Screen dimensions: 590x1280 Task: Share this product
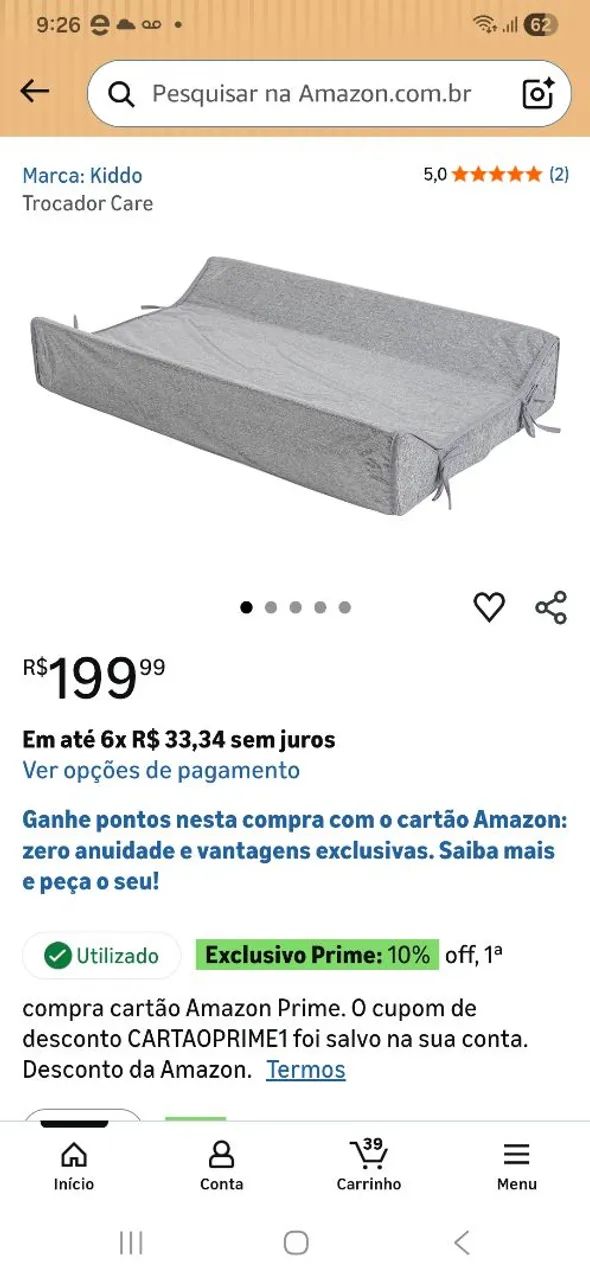(x=551, y=607)
